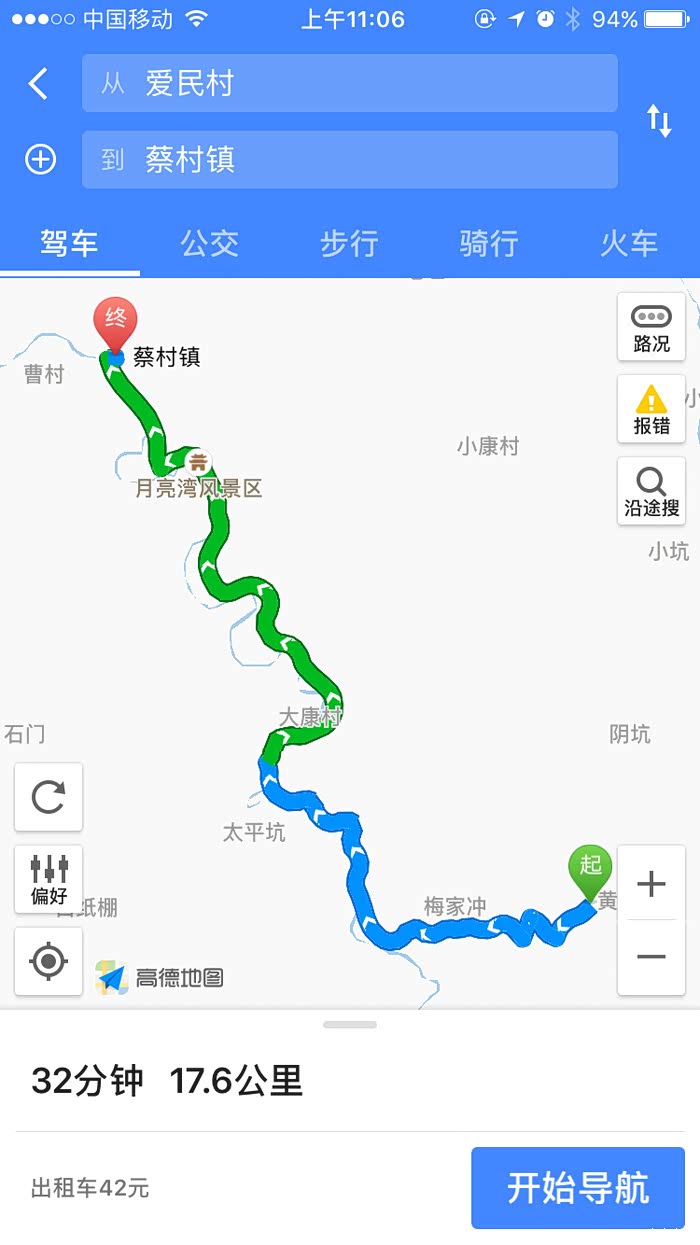
Task: Open 沿途搜 search along route
Action: click(x=651, y=491)
